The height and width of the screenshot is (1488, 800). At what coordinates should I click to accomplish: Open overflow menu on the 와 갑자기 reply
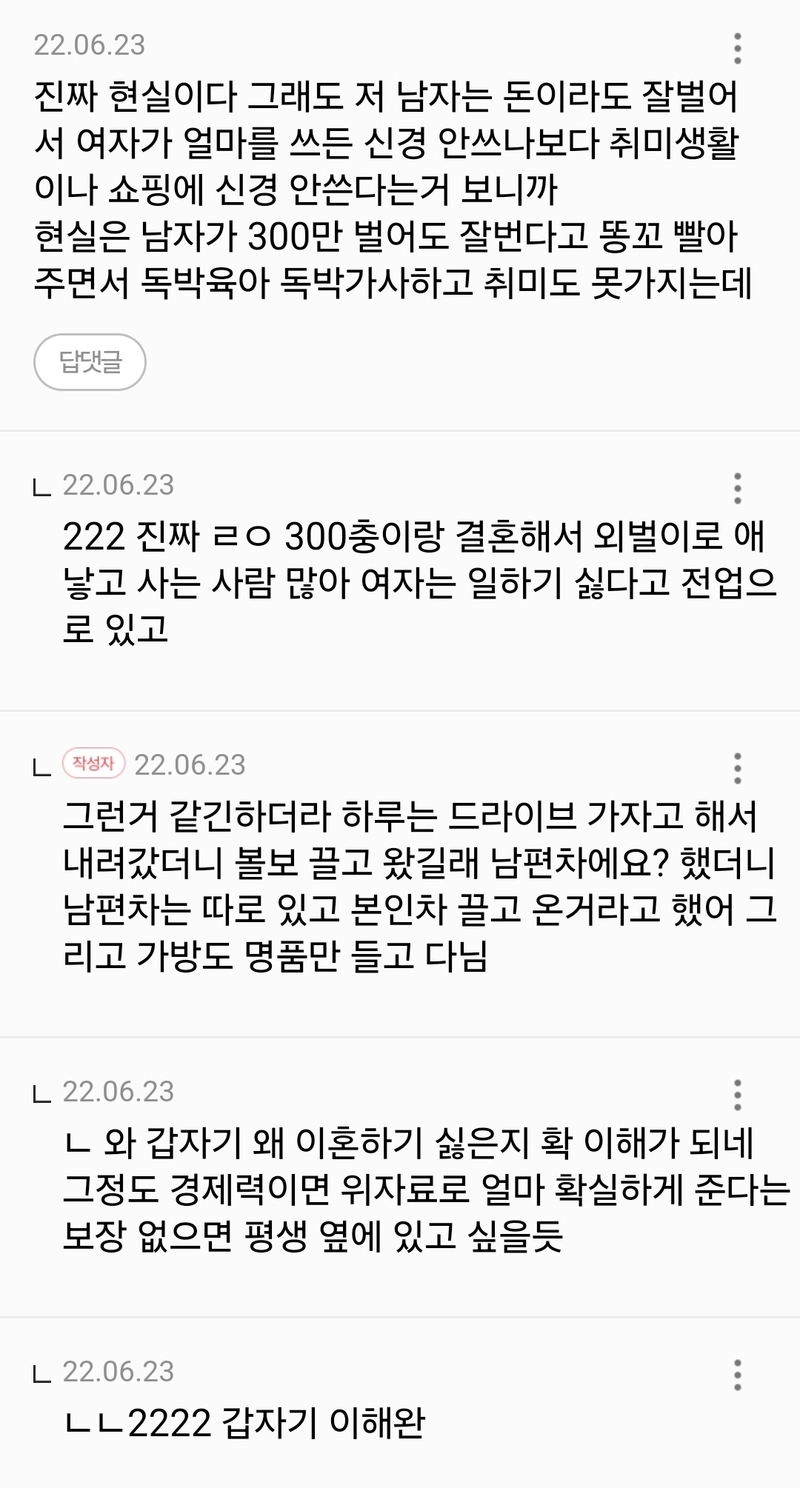point(737,1094)
